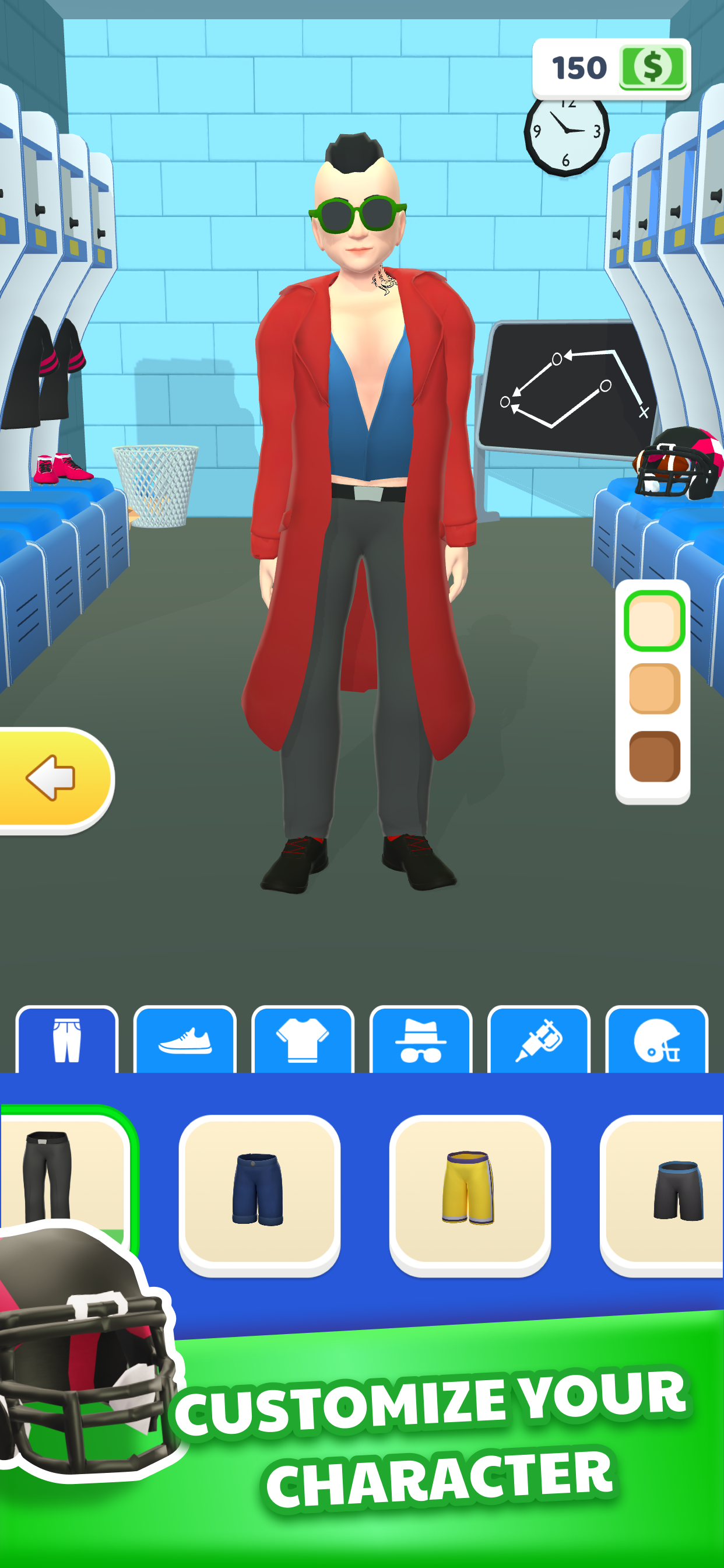
Task: Open the football helmet tab
Action: tap(656, 1040)
